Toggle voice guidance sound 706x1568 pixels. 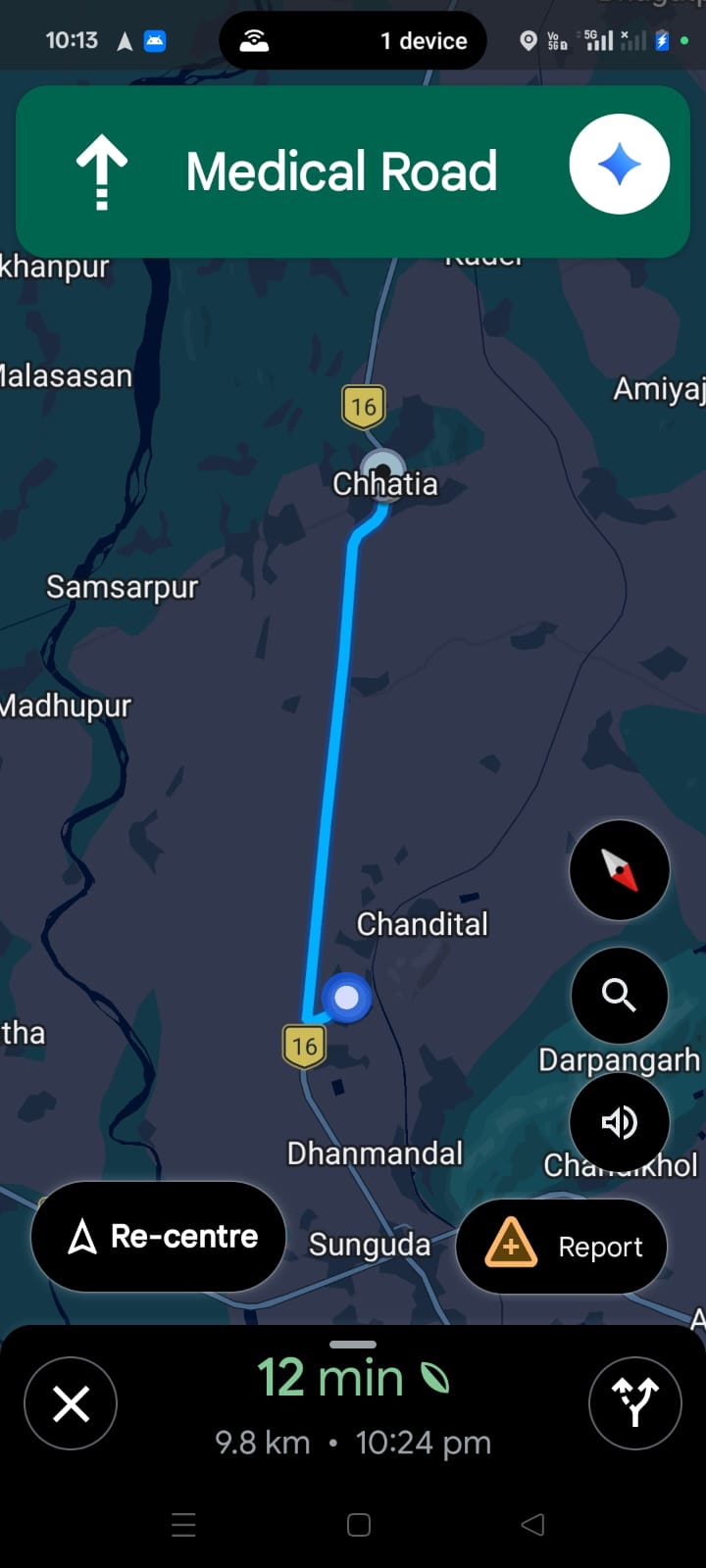point(619,1122)
